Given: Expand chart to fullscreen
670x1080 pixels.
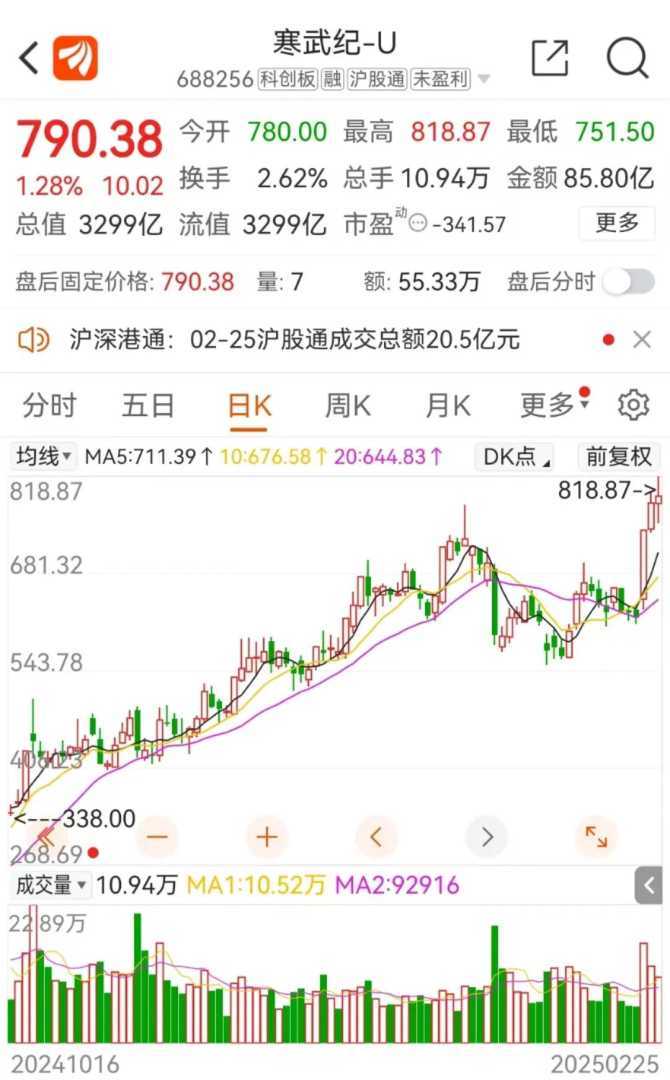Looking at the screenshot, I should [596, 836].
